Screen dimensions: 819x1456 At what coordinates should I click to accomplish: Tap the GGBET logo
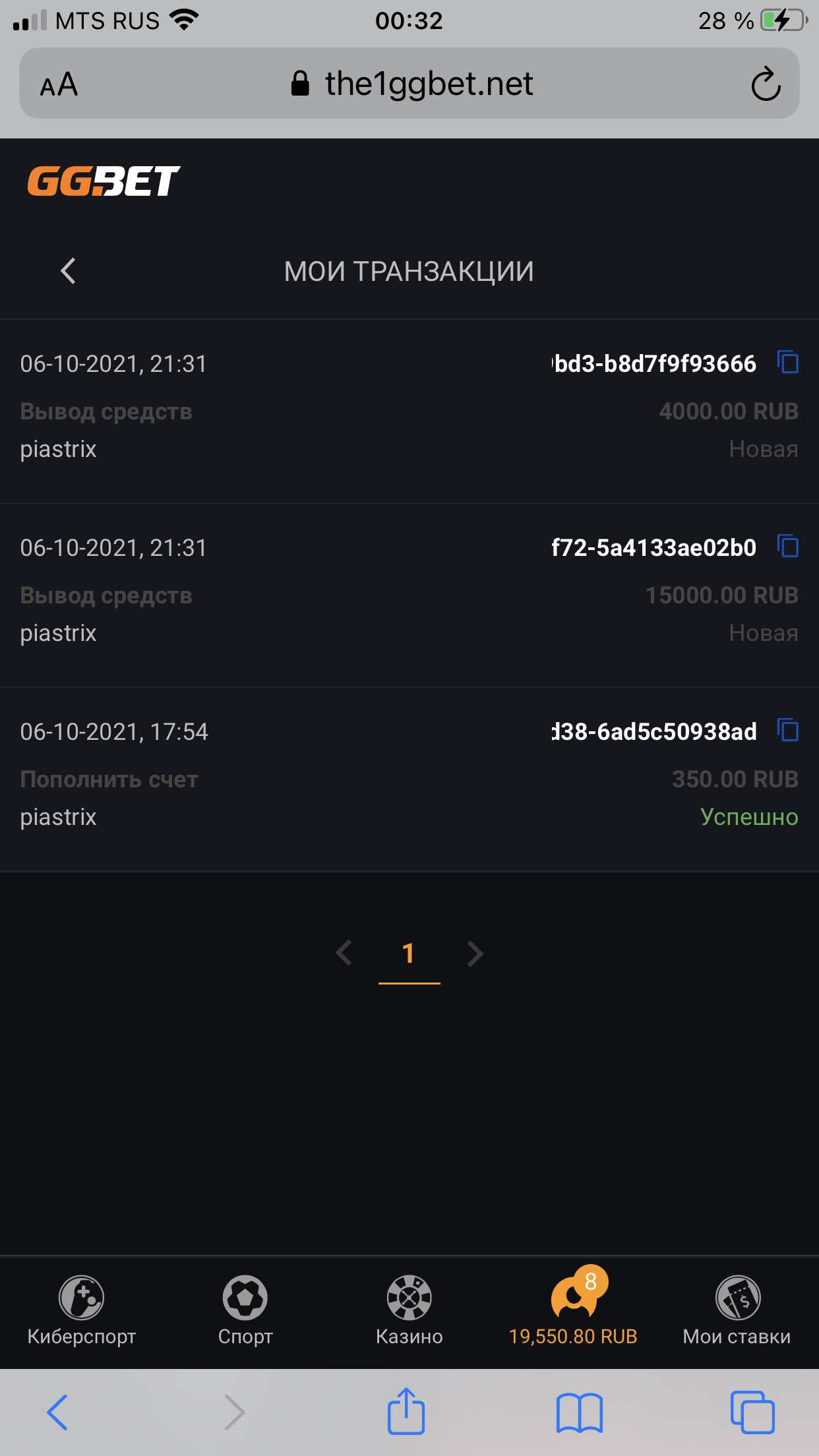pyautogui.click(x=104, y=181)
